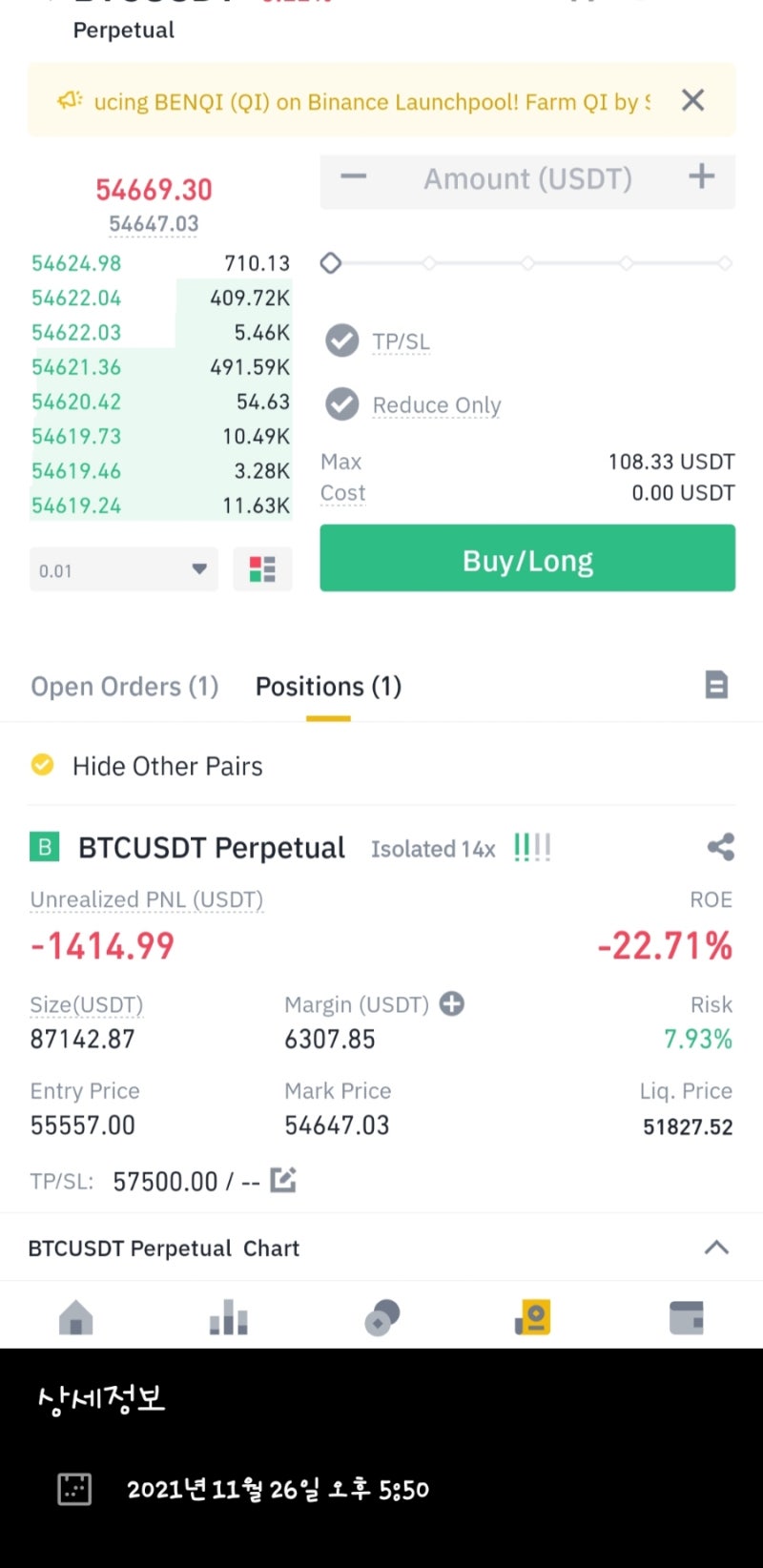The width and height of the screenshot is (763, 1568).
Task: Dismiss the BENQI Launchpool announcement banner
Action: [693, 100]
